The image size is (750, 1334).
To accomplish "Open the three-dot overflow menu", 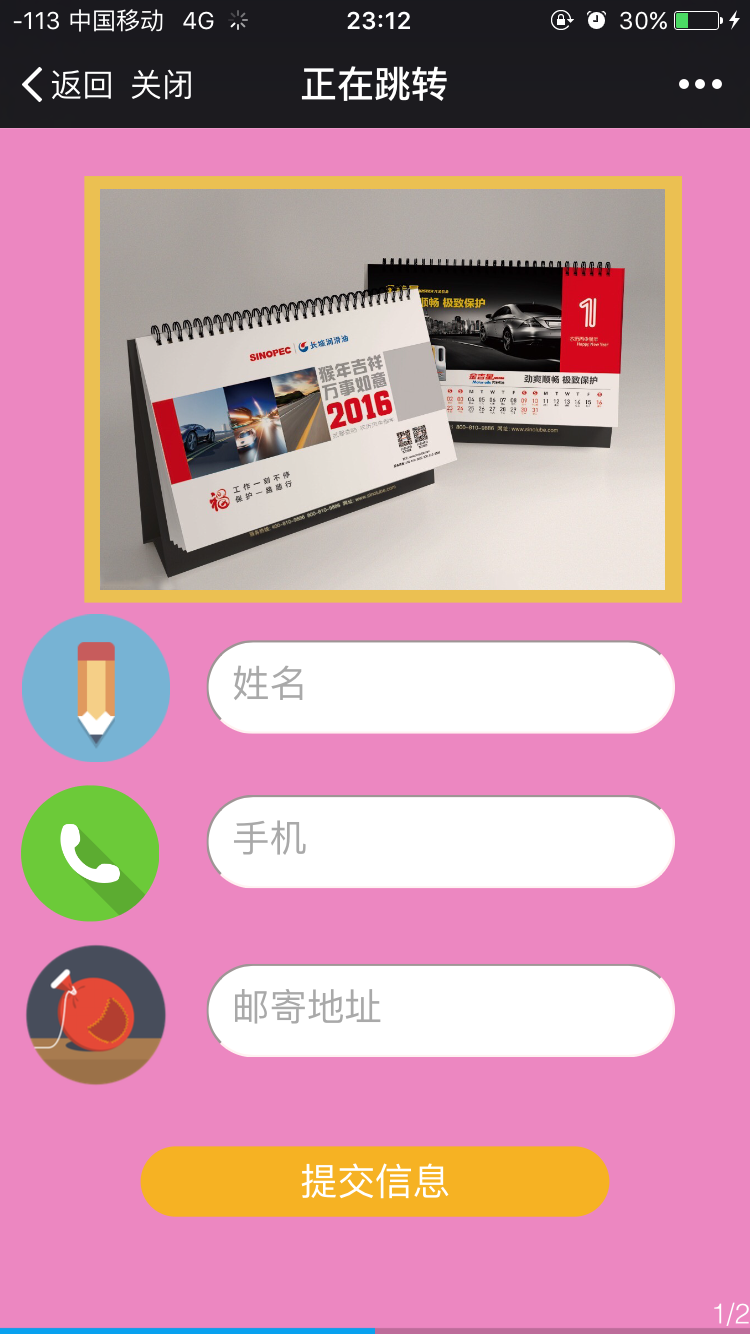I will (700, 85).
